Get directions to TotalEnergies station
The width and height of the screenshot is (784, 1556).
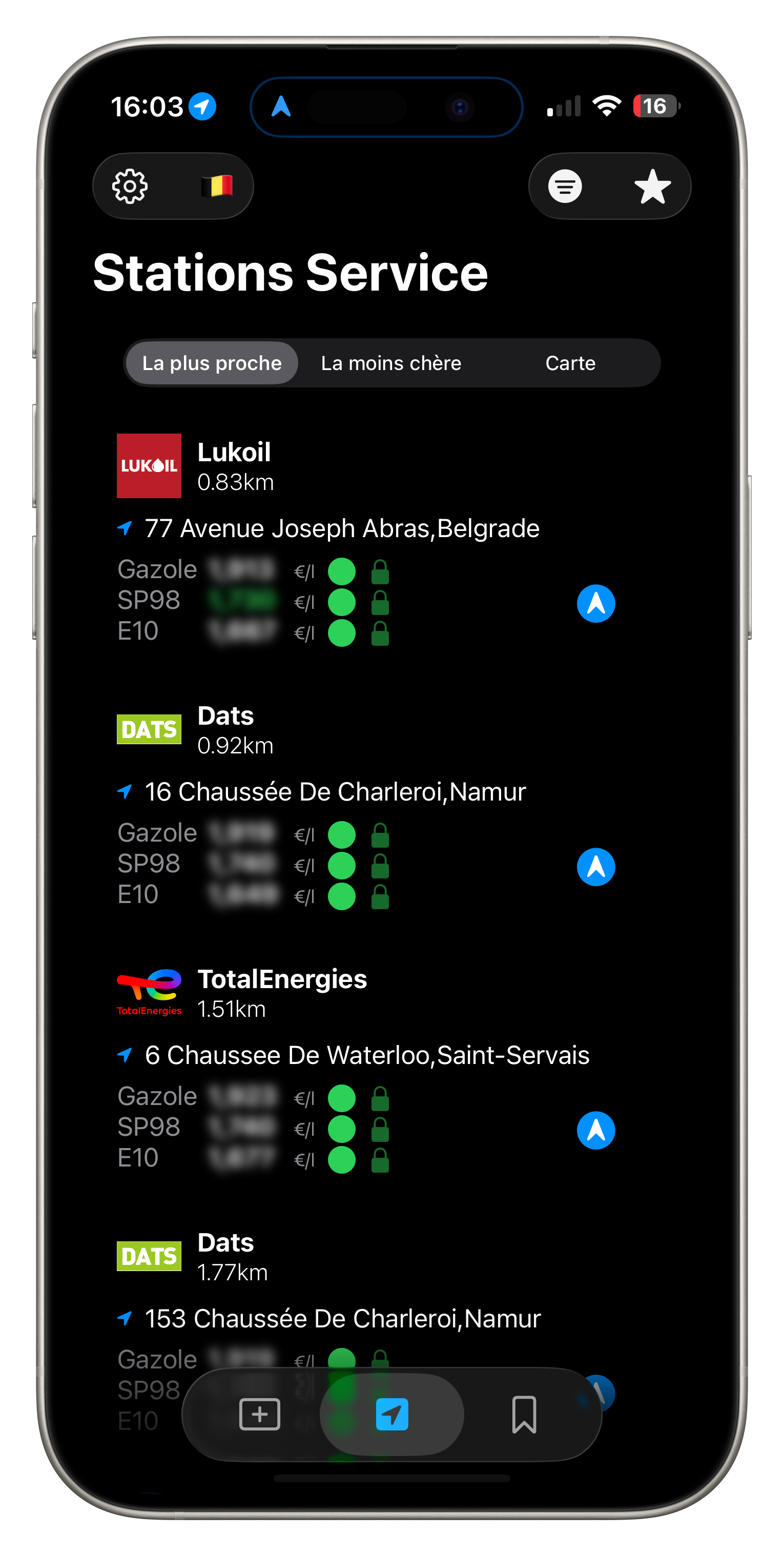[x=595, y=1130]
